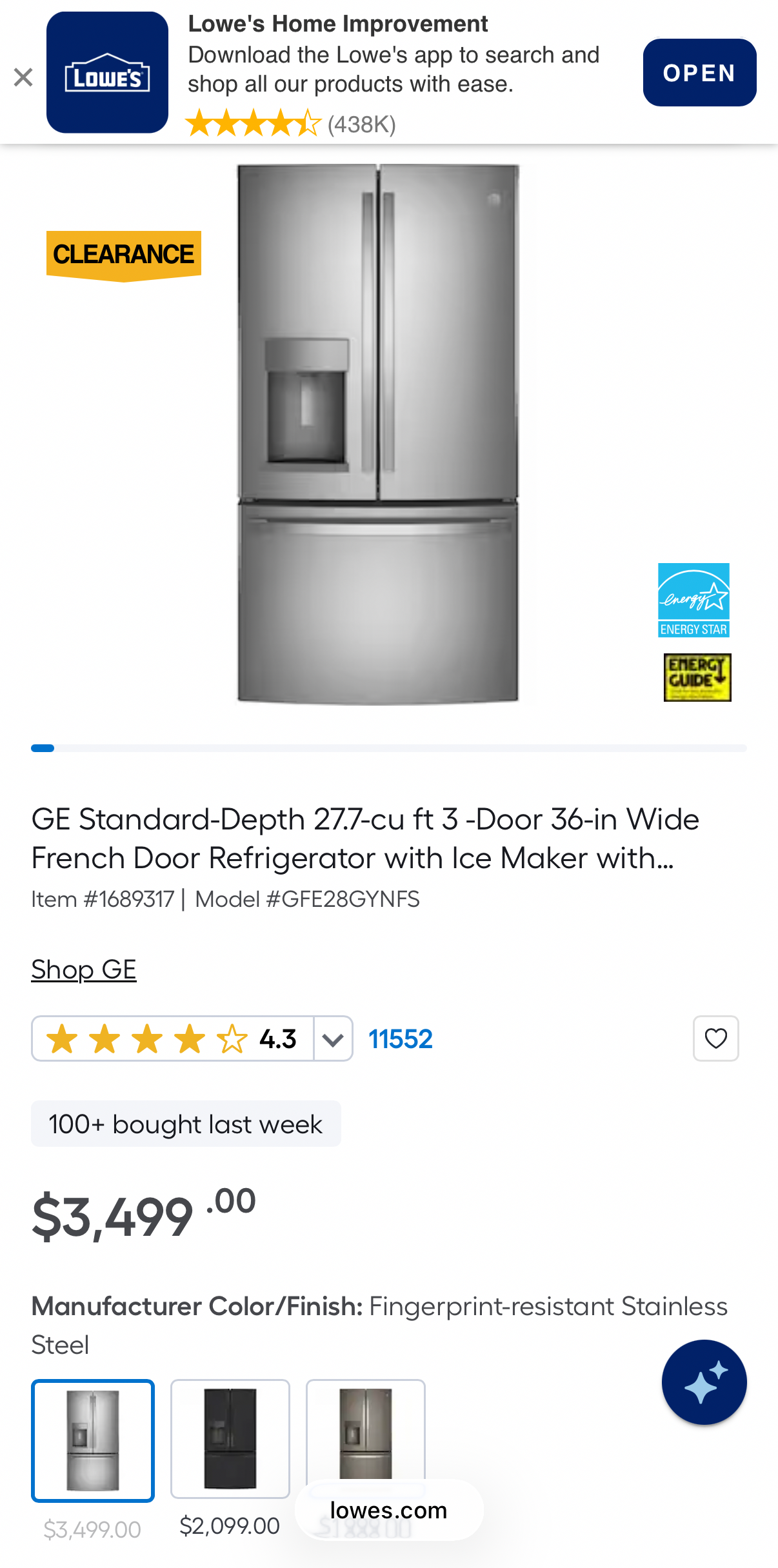Switch to the black finish option
Screen dimensions: 778x1568
coord(230,1440)
